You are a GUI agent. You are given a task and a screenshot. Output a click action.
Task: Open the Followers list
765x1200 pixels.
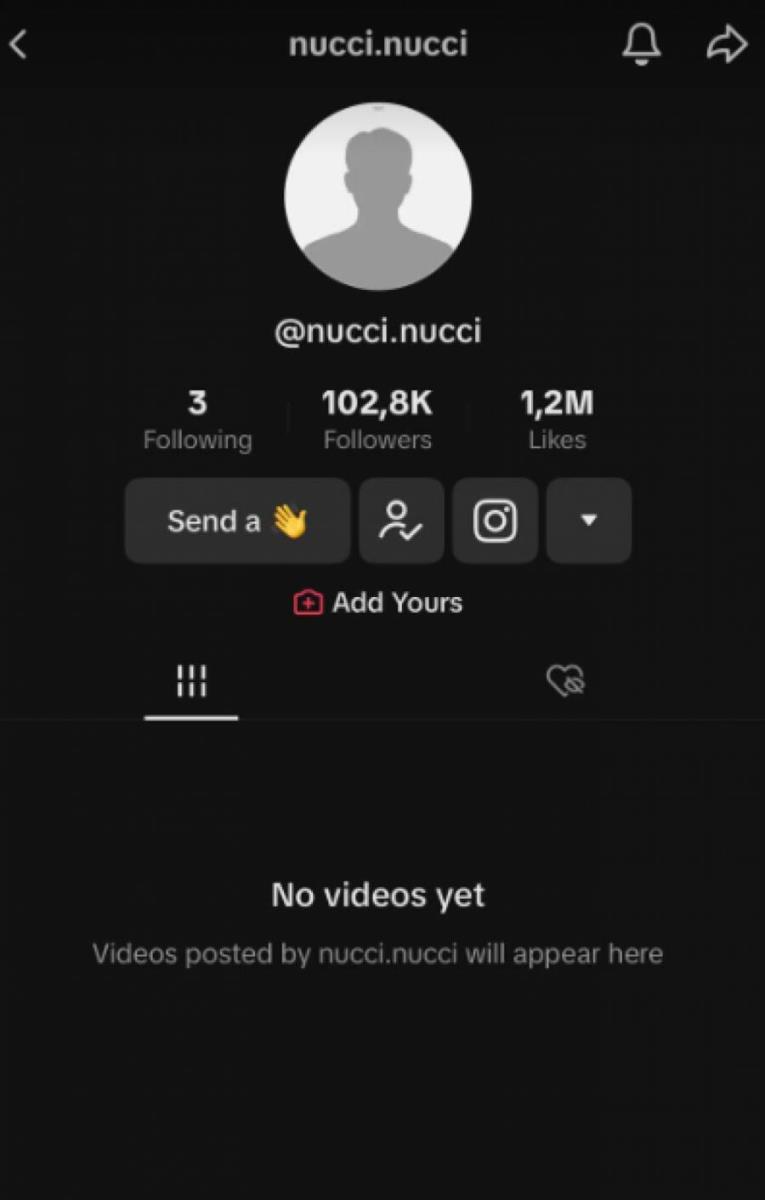(377, 420)
